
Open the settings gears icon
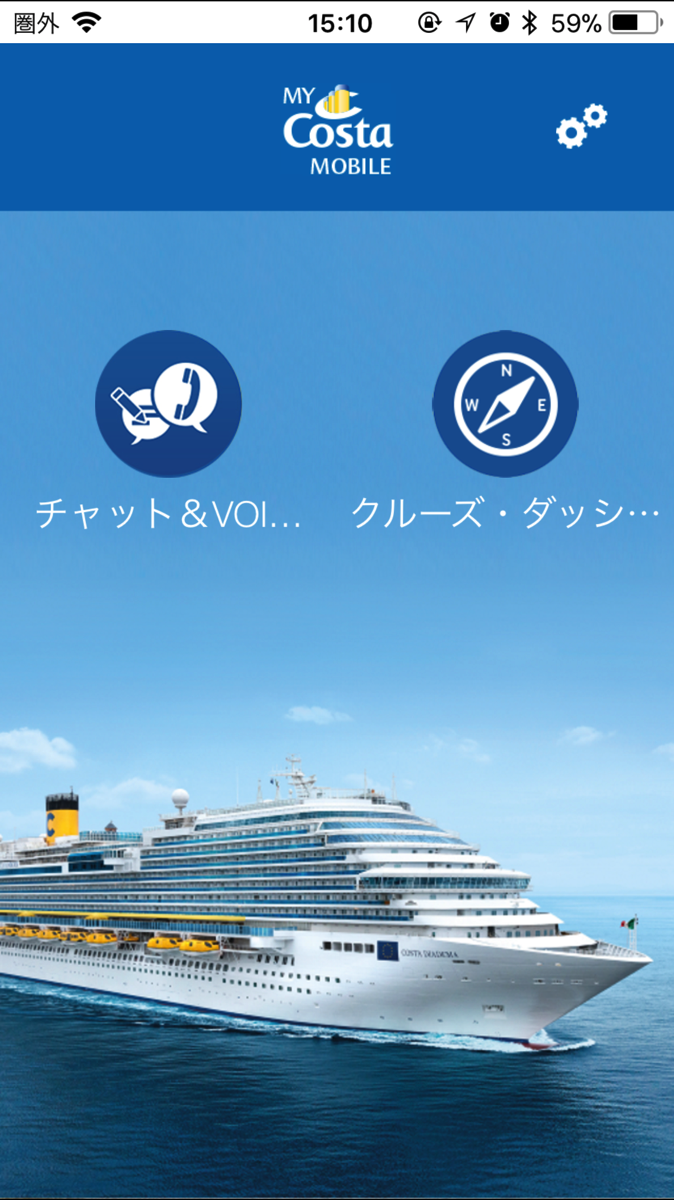point(581,126)
